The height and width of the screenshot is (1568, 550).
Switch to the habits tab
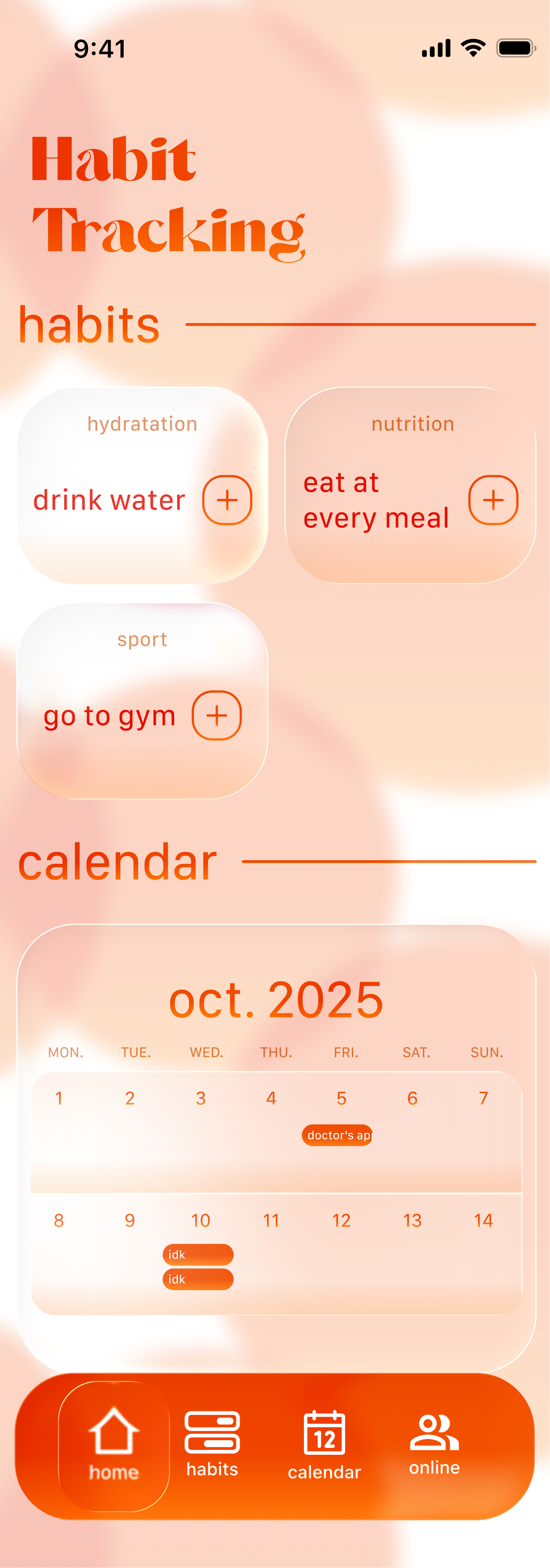coord(212,1444)
